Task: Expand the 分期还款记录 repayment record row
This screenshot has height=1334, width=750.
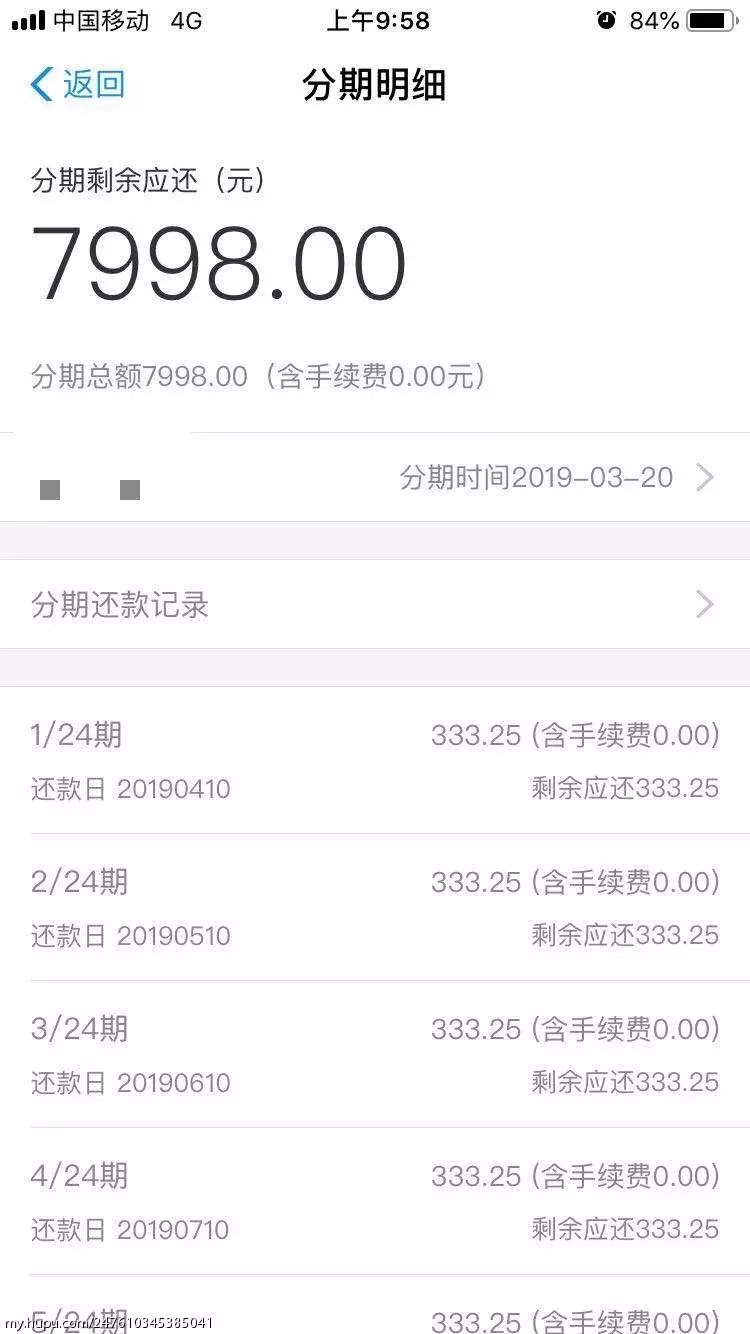Action: tap(375, 604)
